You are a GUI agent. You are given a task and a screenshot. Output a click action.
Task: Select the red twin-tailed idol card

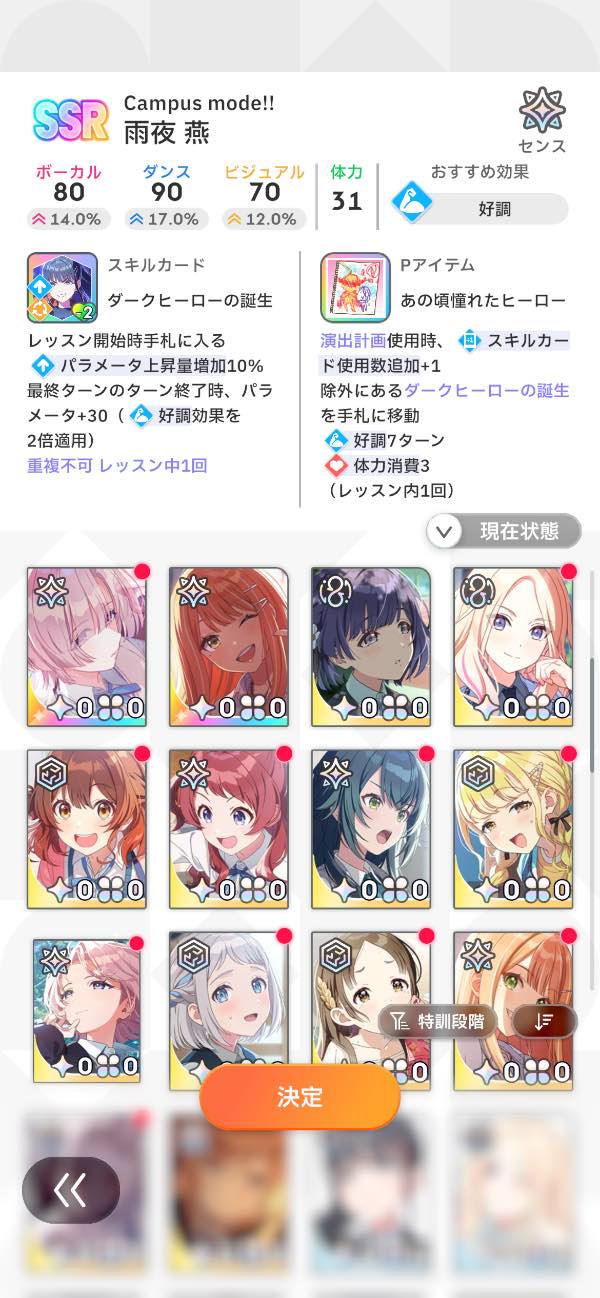pyautogui.click(x=229, y=828)
